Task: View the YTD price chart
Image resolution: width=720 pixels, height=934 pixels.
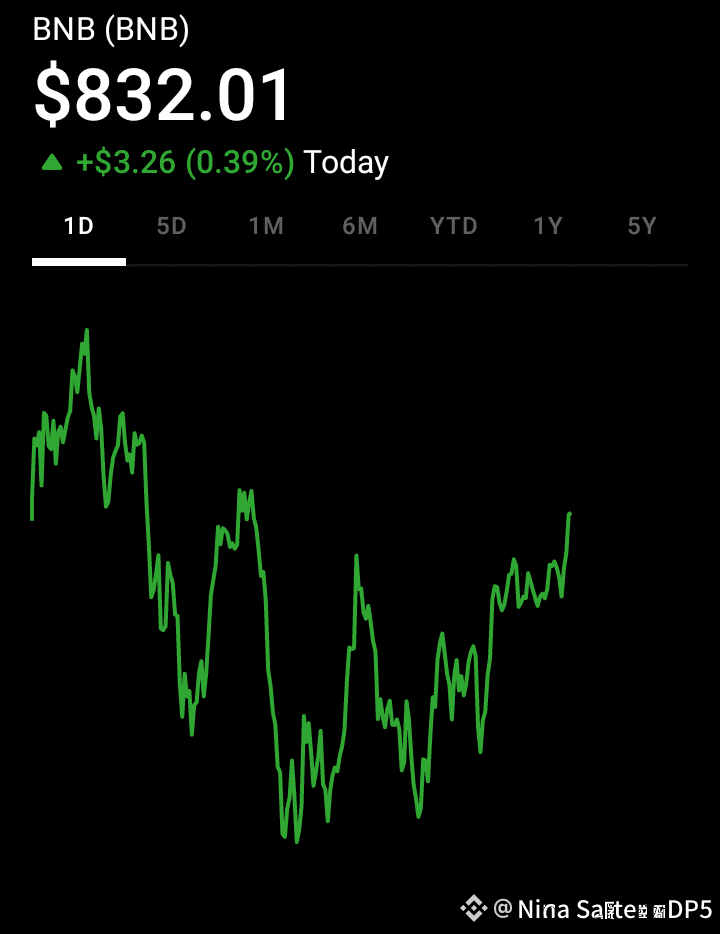Action: pos(454,226)
